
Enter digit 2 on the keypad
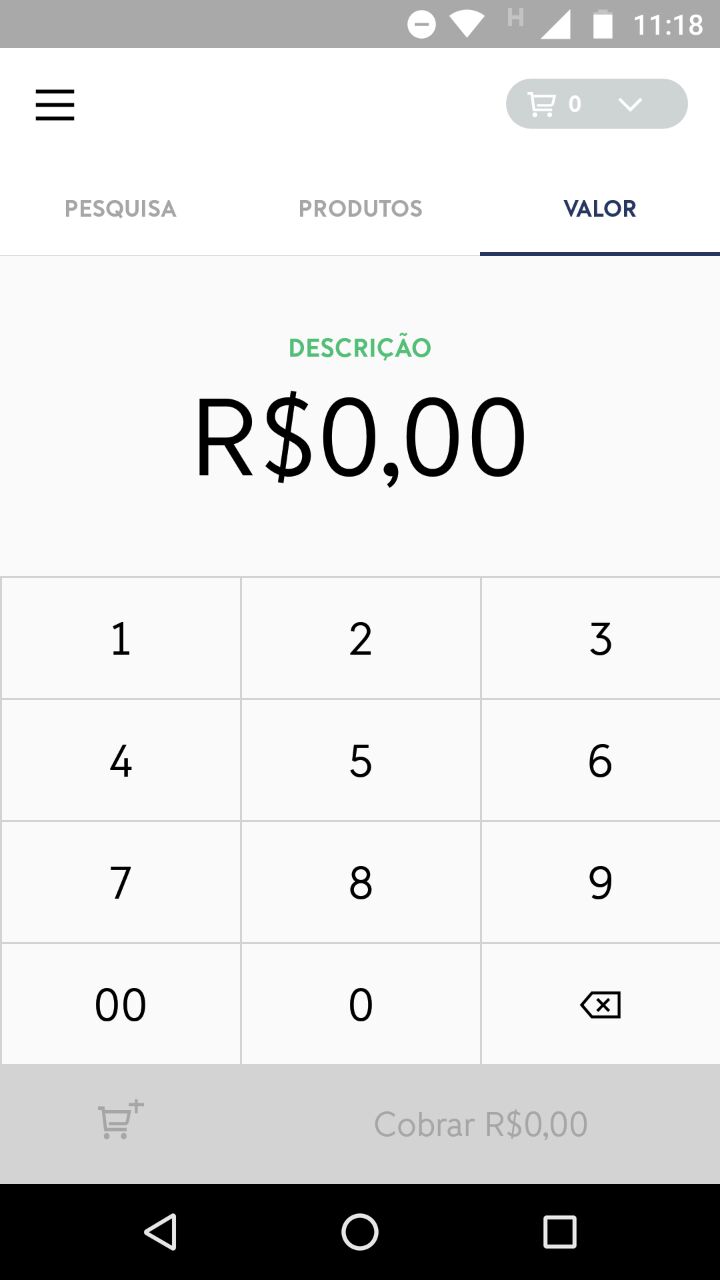[x=360, y=638]
